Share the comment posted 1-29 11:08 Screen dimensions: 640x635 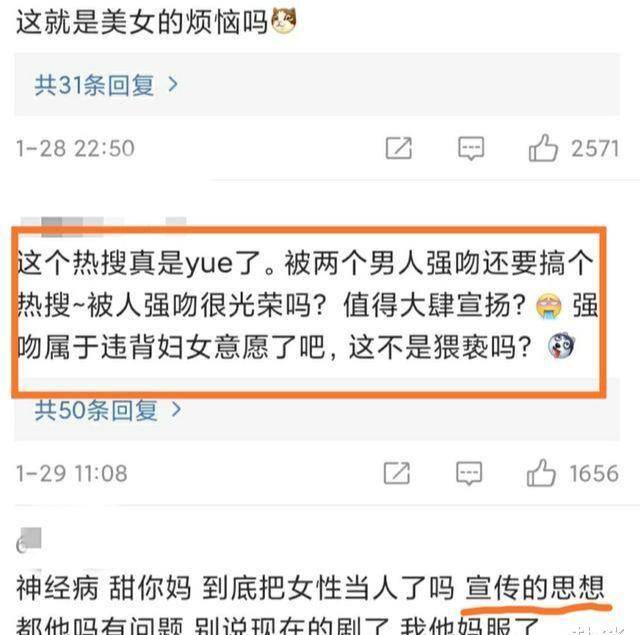[x=397, y=472]
